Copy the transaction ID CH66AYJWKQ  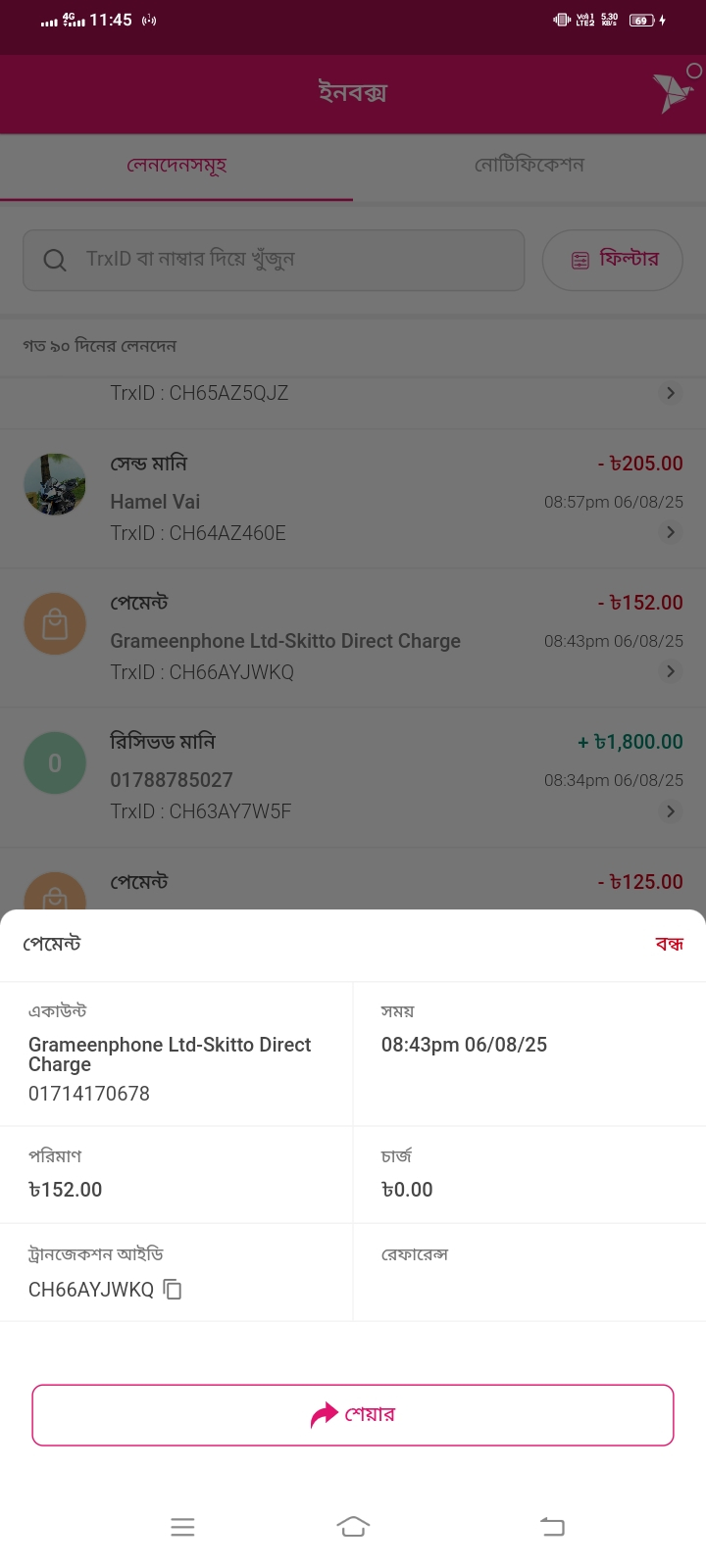coord(173,1290)
